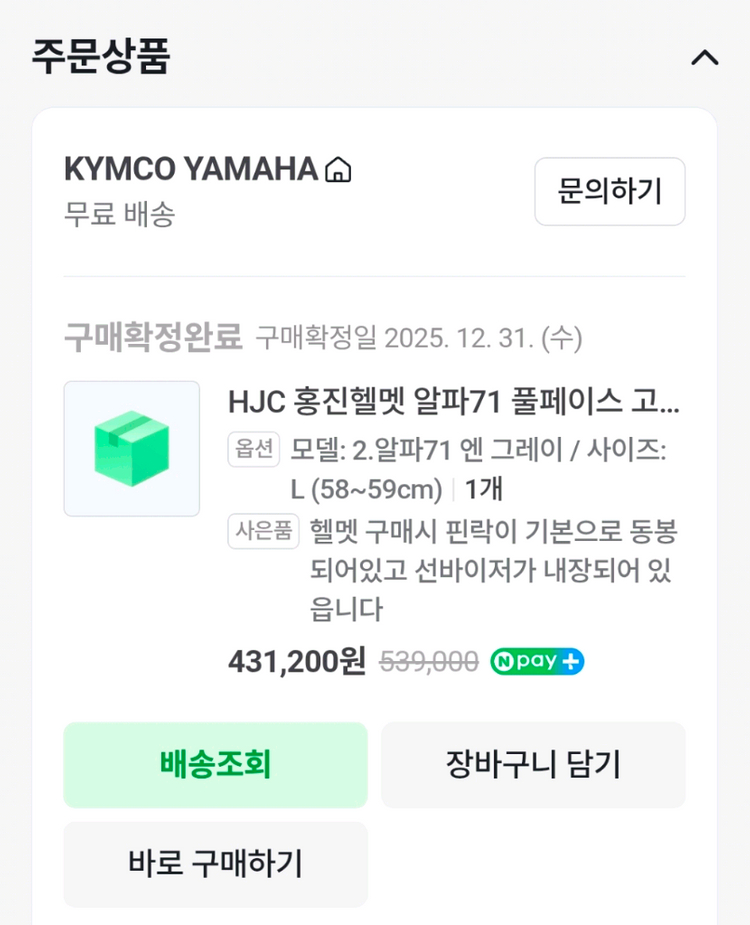Click the HJC 홍진헬멧 알파71 product title
Viewport: 750px width, 925px height.
point(440,400)
